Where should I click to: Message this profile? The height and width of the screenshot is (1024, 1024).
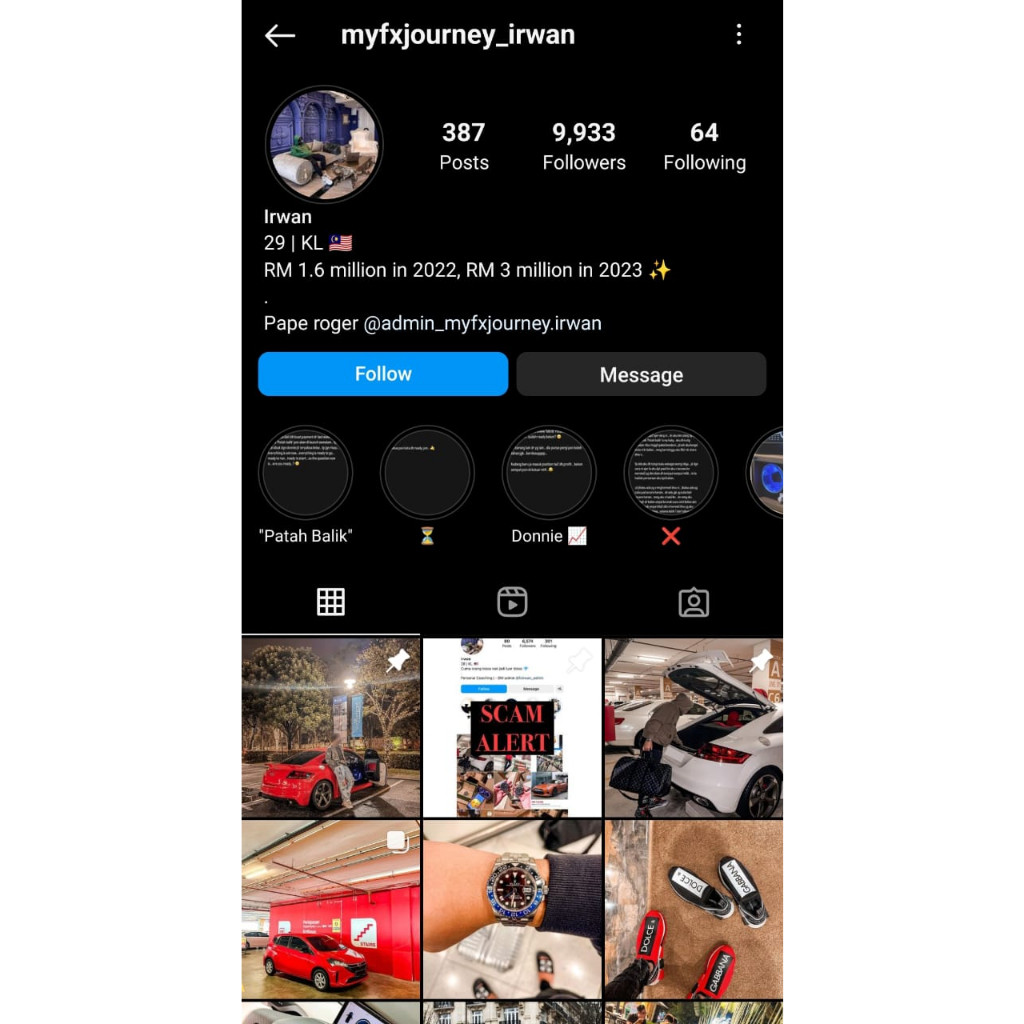(641, 374)
